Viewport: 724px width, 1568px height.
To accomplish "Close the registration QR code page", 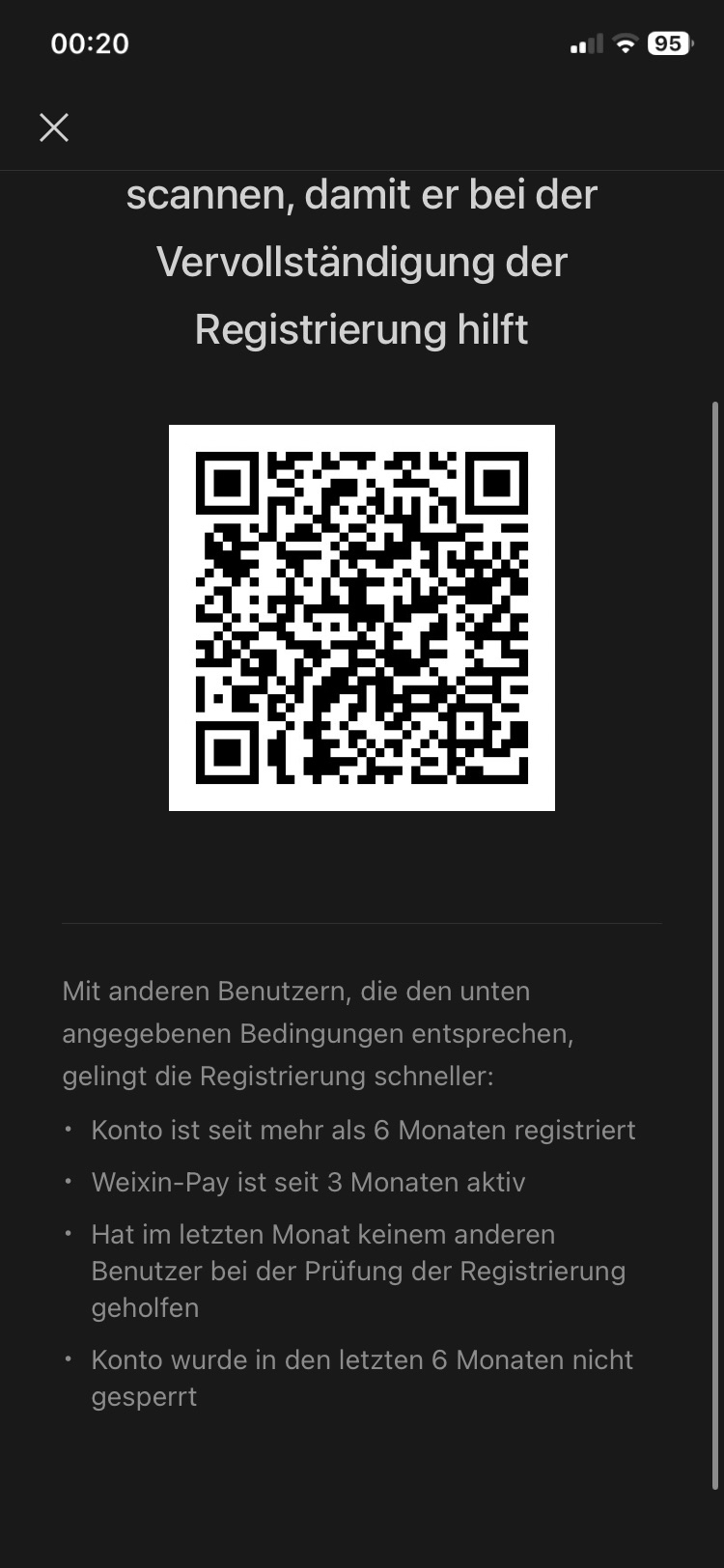I will click(54, 127).
